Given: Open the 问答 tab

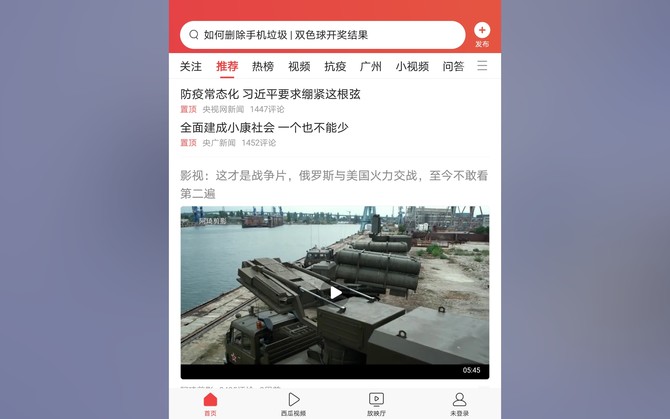Looking at the screenshot, I should click(453, 67).
